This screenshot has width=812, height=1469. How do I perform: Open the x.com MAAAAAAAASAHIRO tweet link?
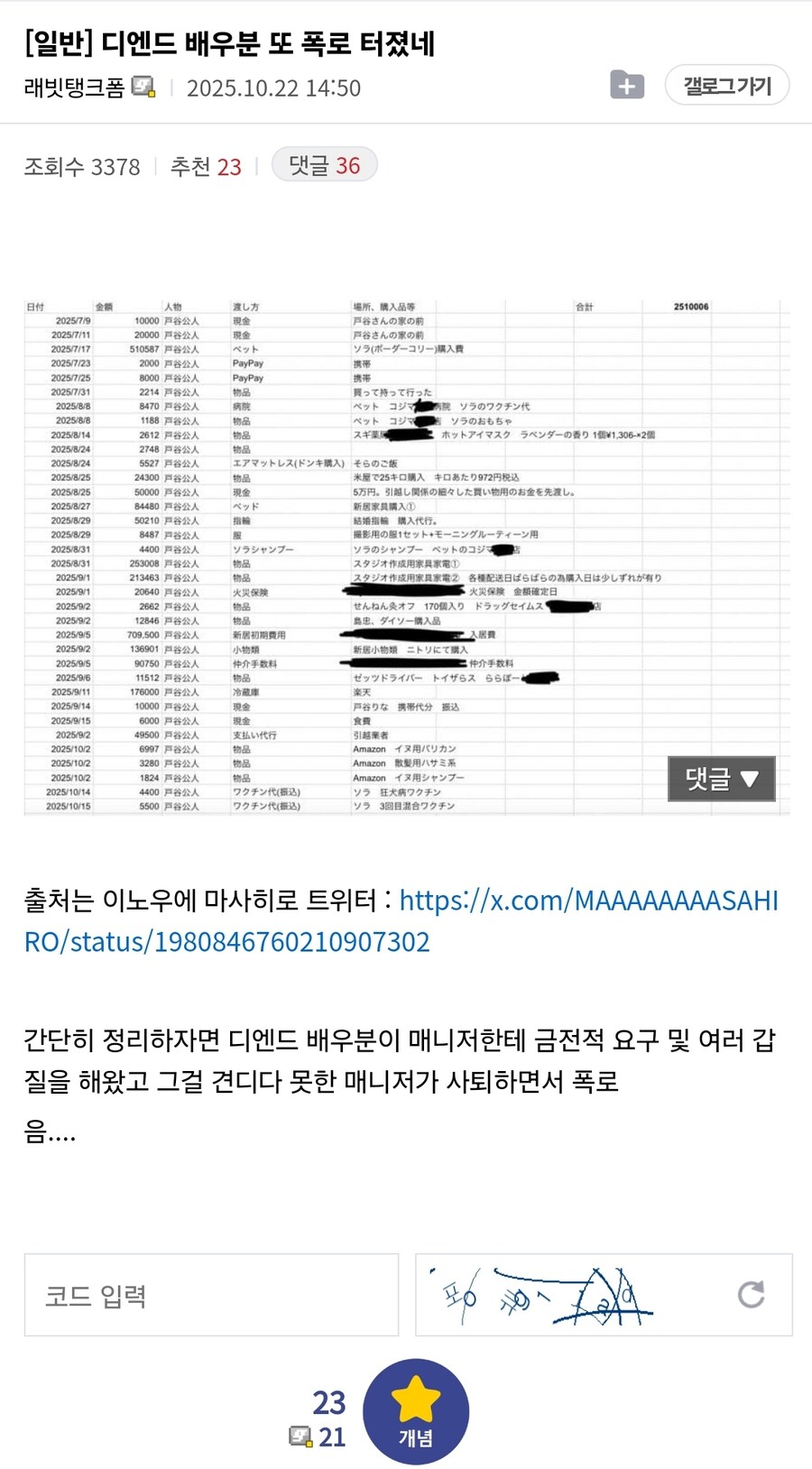(587, 901)
